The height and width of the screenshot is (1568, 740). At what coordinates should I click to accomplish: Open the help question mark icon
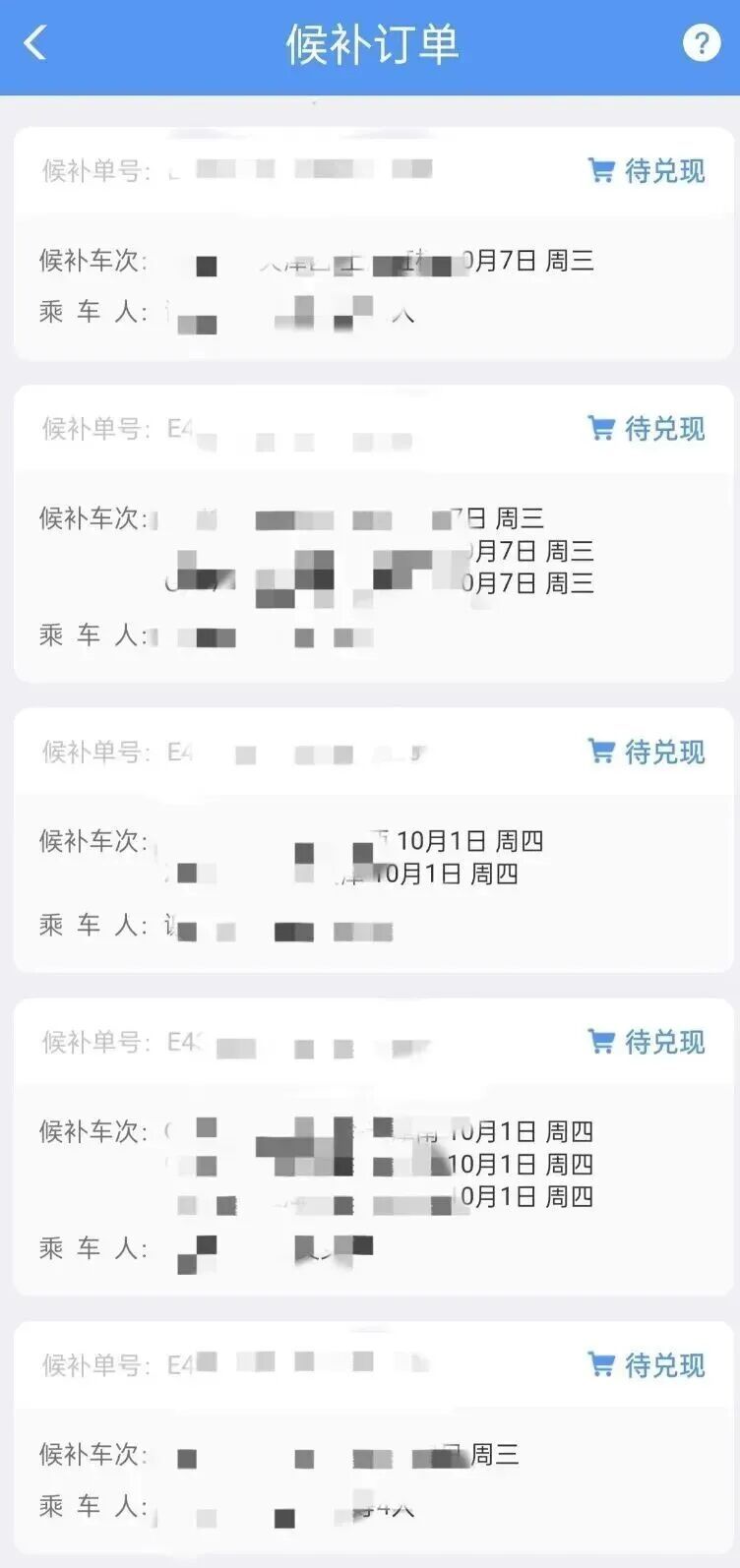click(x=701, y=43)
